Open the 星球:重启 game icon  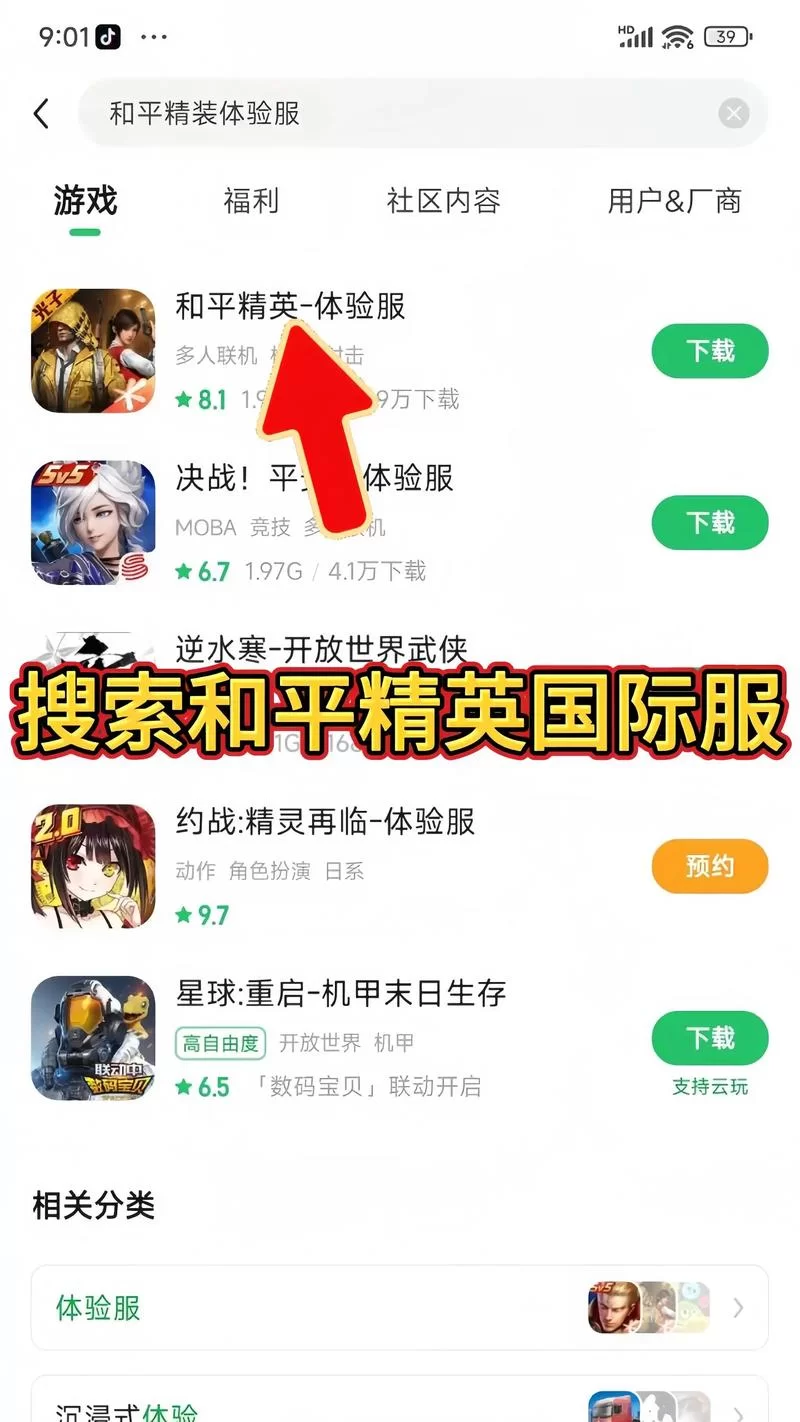(92, 1037)
